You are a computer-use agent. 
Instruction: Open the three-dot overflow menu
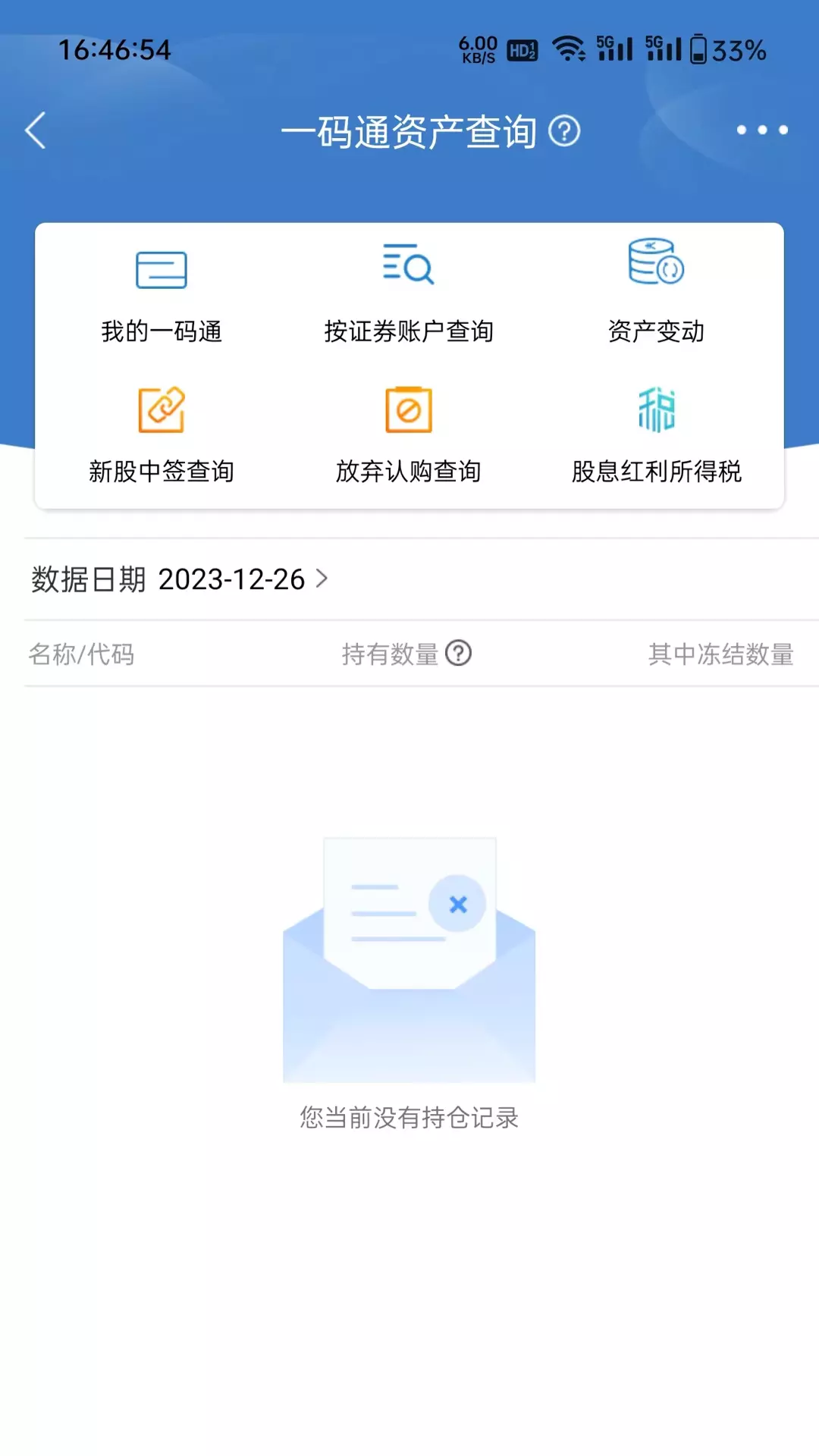pos(761,130)
